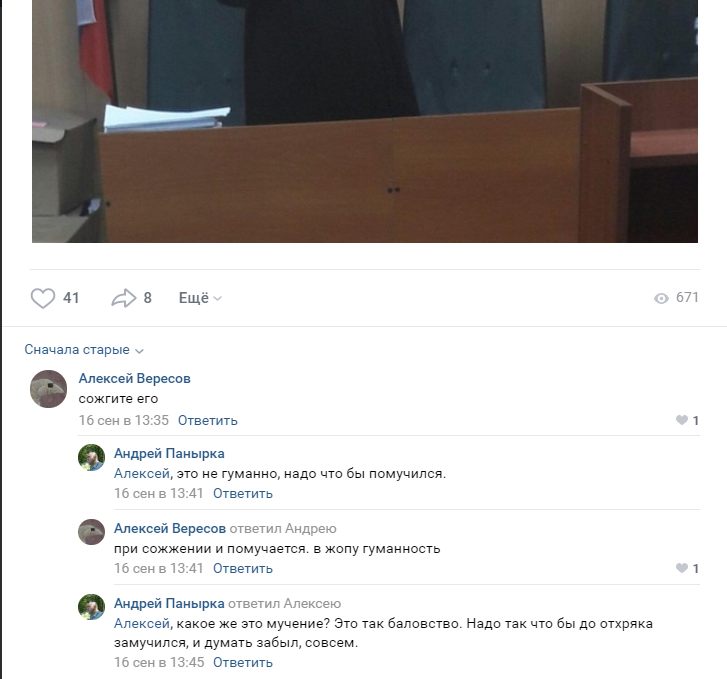The image size is (727, 679).
Task: Reply to the comment 'это не гуманно'
Action: (242, 493)
